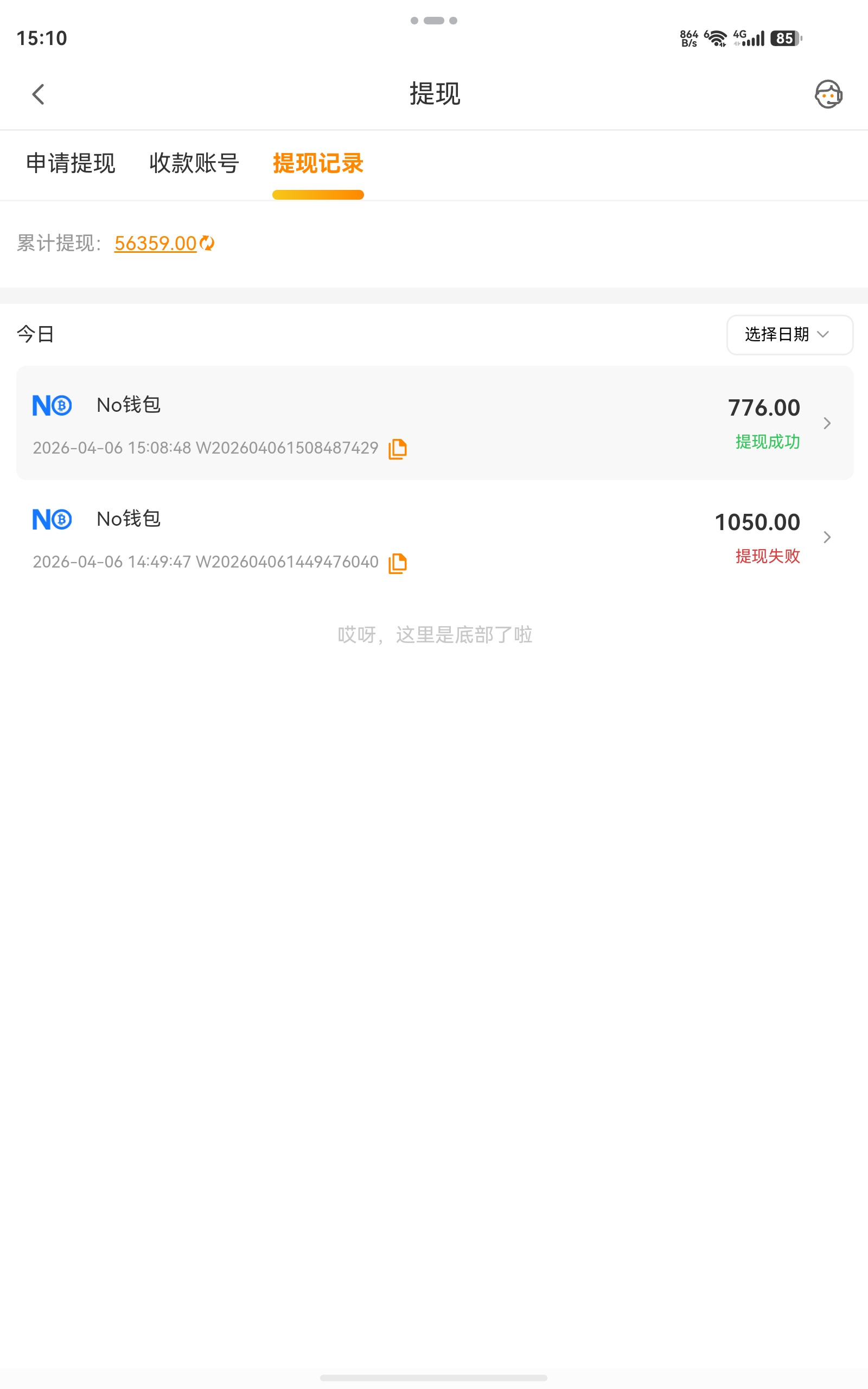Tap the chevron on the 提现成功 record
Viewport: 868px width, 1389px height.
point(827,423)
